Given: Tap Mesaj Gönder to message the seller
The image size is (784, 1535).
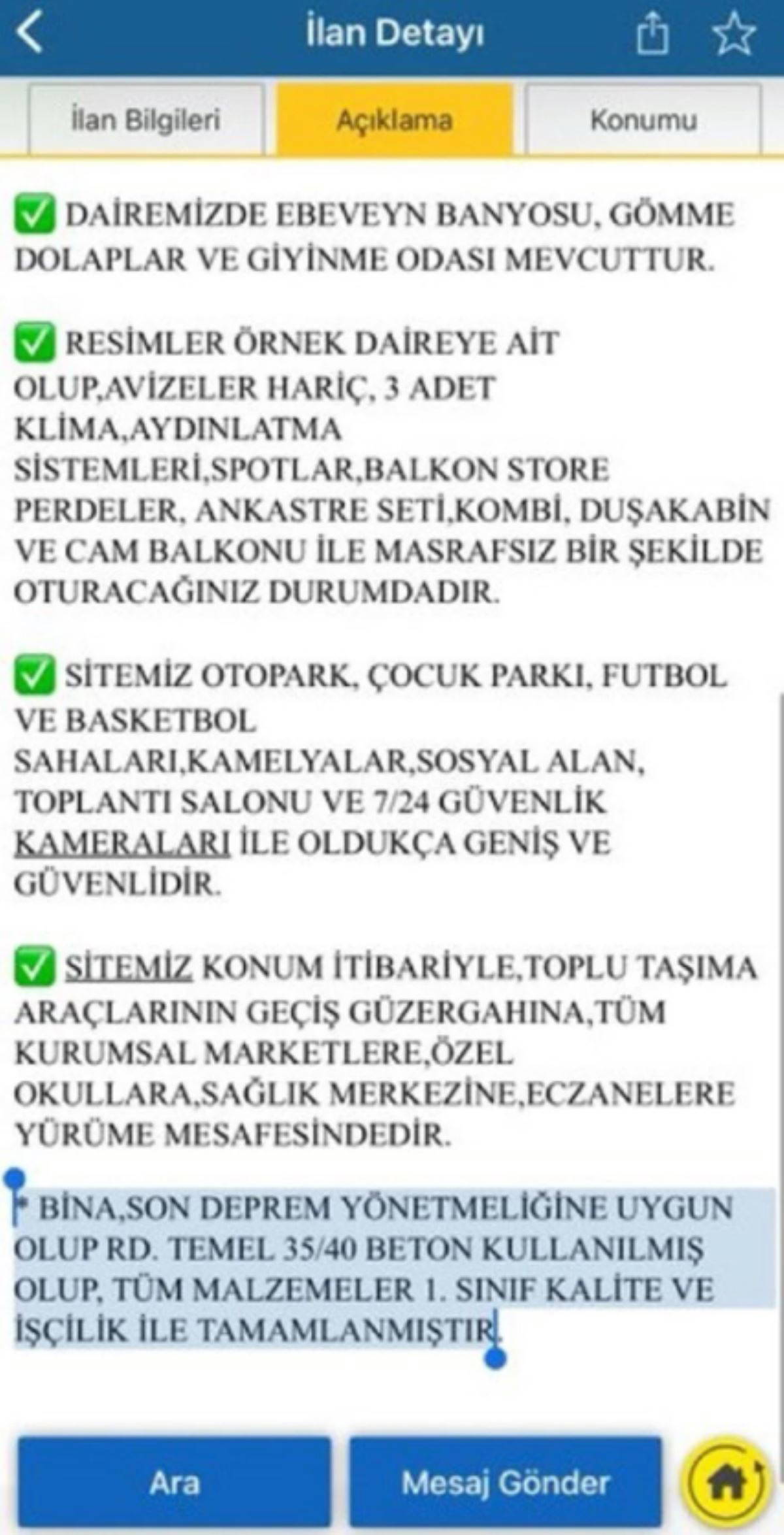Looking at the screenshot, I should [505, 1482].
